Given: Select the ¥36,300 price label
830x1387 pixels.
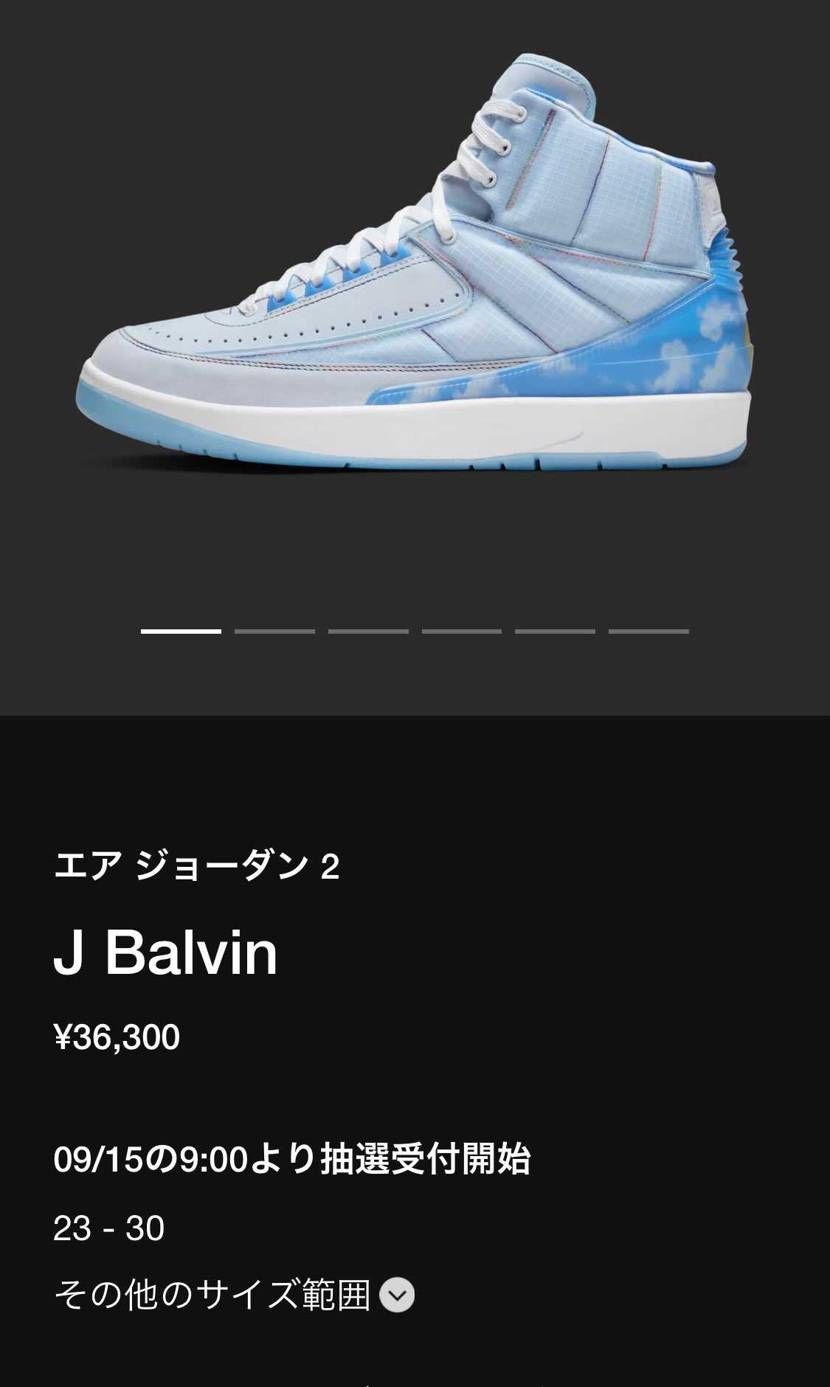Looking at the screenshot, I should click(118, 1037).
